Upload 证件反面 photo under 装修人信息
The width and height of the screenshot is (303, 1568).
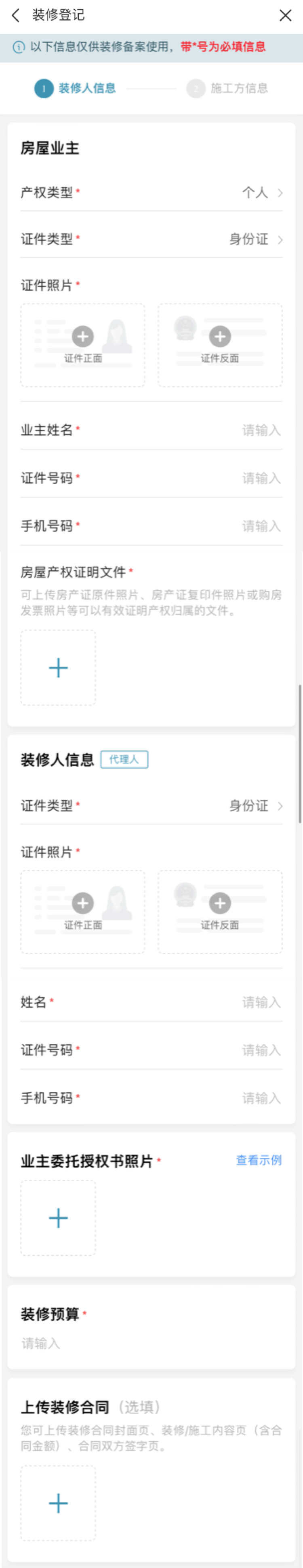[220, 911]
